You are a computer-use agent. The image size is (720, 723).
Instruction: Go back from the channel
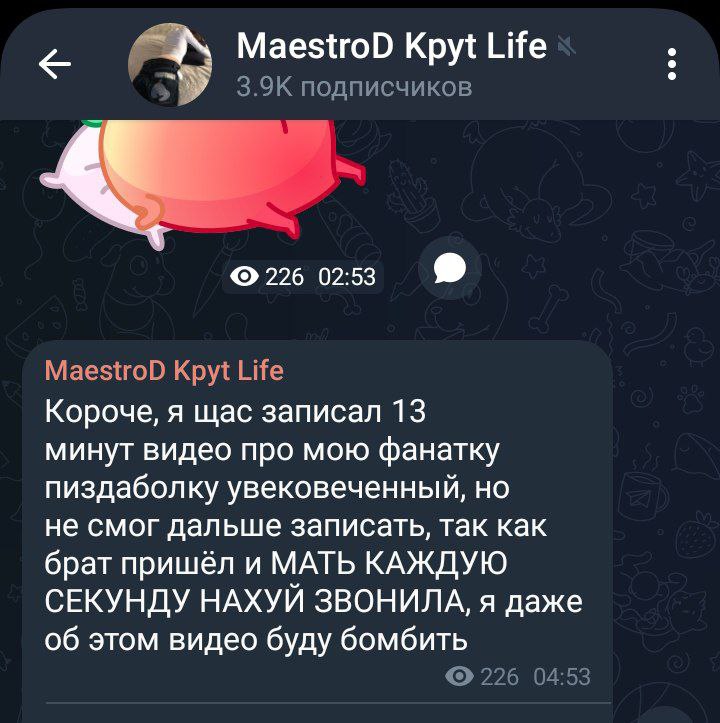[x=55, y=65]
